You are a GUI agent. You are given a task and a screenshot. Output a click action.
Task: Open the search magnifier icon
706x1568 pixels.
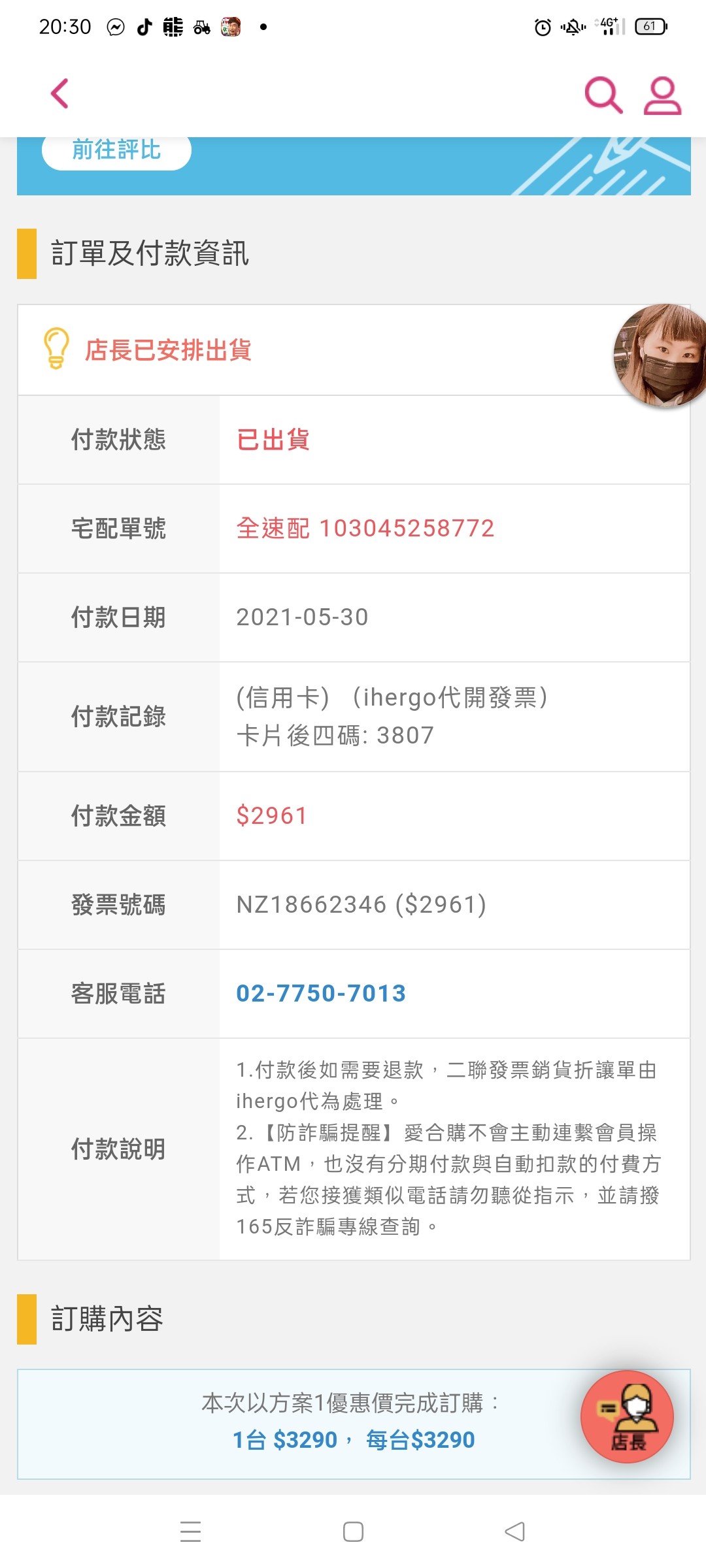603,95
